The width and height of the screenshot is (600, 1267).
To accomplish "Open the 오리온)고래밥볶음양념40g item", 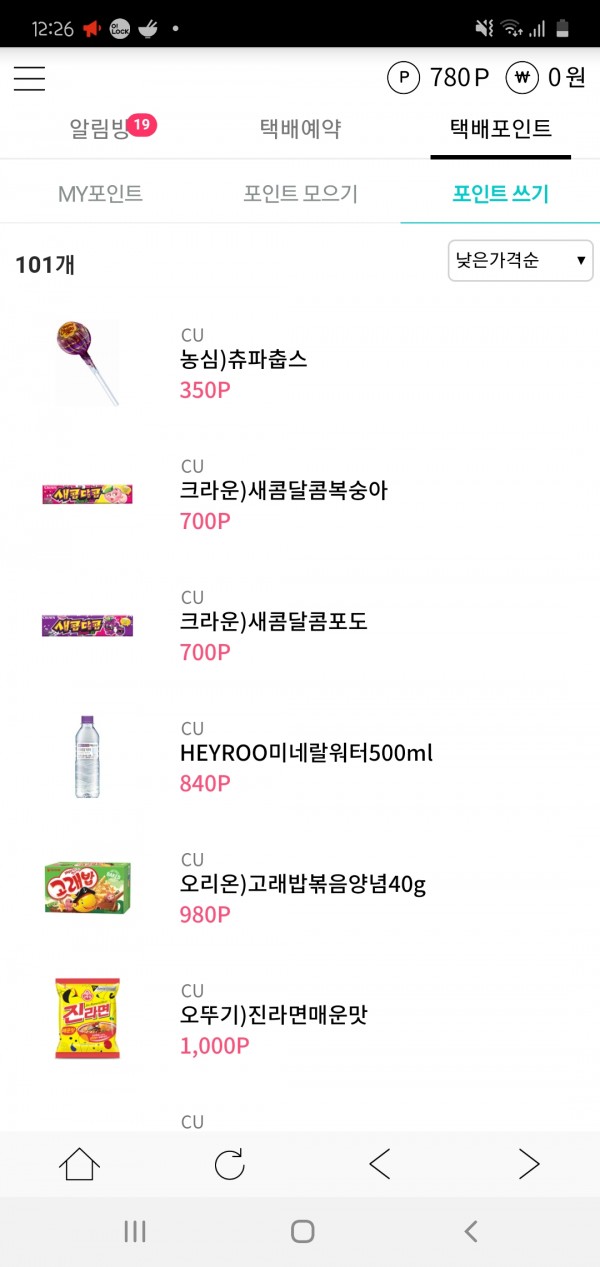I will (x=302, y=884).
